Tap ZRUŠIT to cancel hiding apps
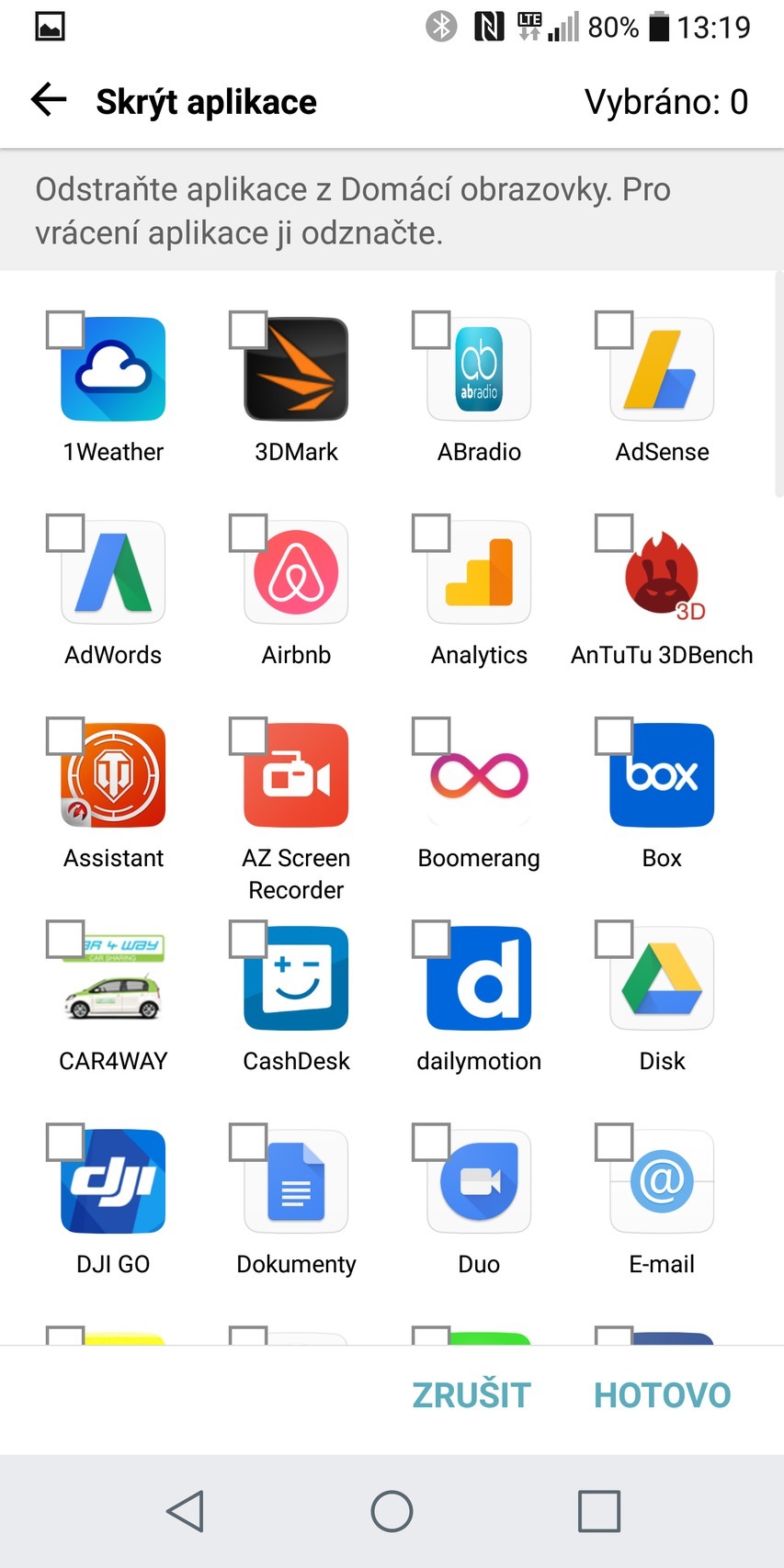Image resolution: width=784 pixels, height=1568 pixels. [x=471, y=1395]
